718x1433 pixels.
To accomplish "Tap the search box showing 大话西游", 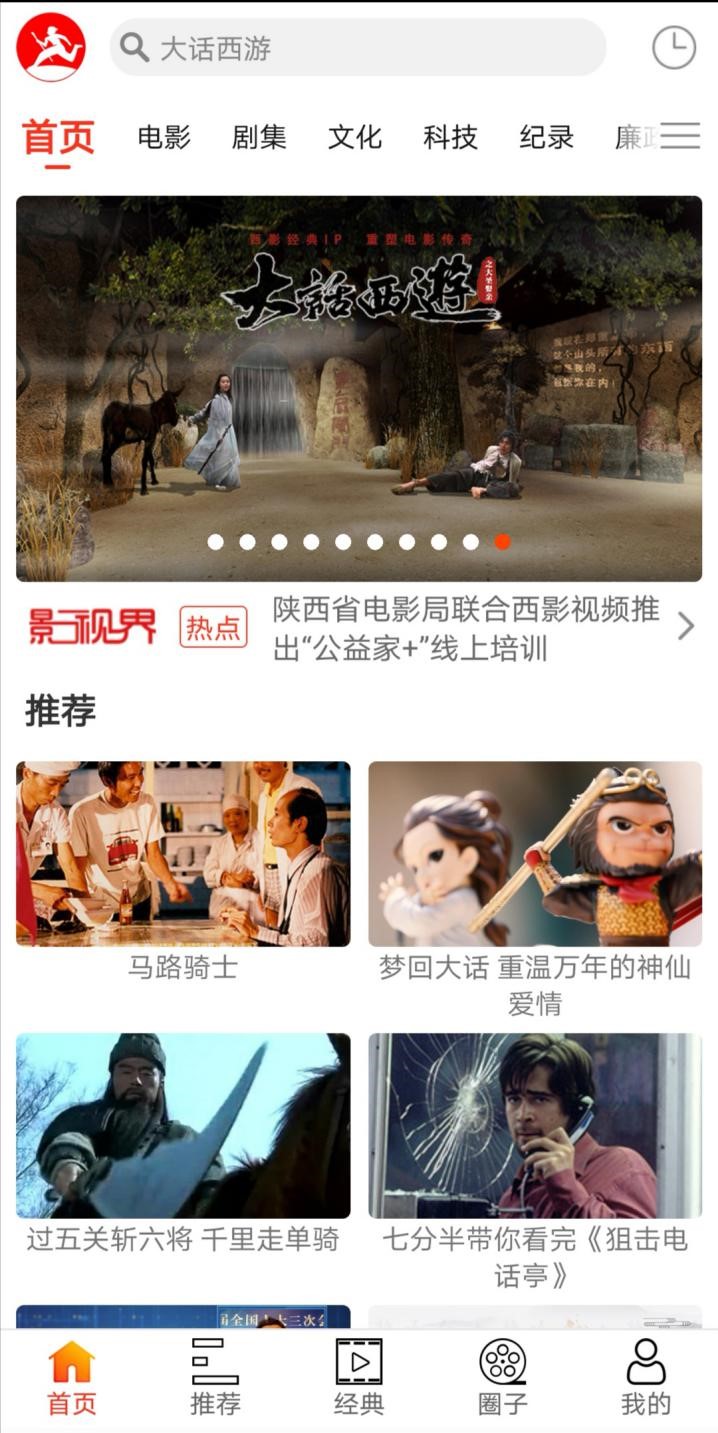I will pyautogui.click(x=357, y=48).
